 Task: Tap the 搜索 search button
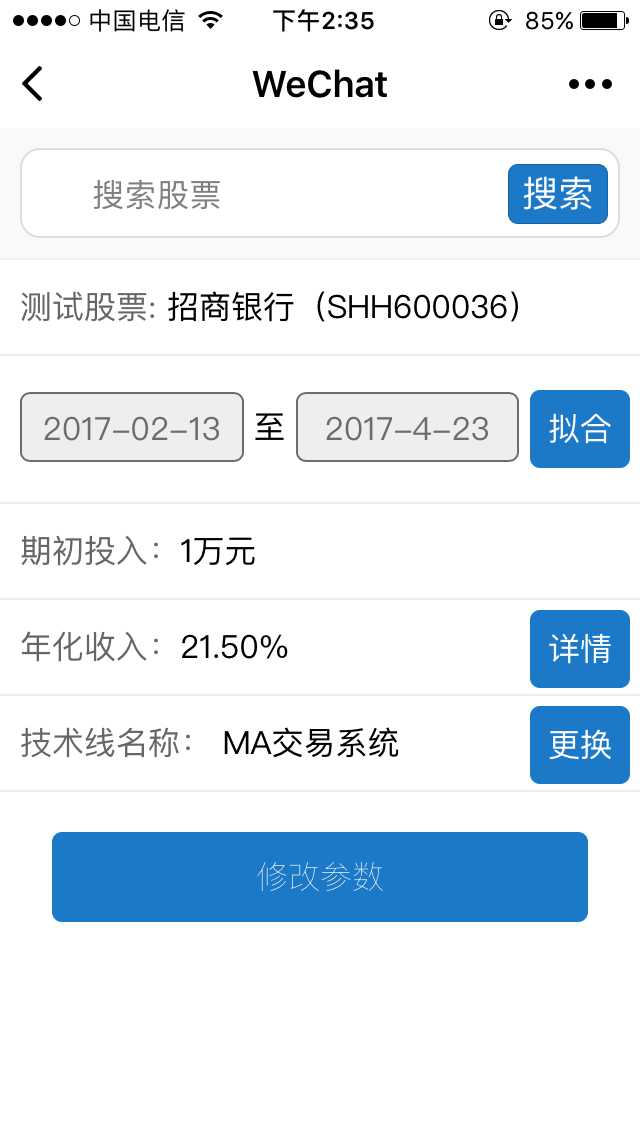tap(558, 194)
